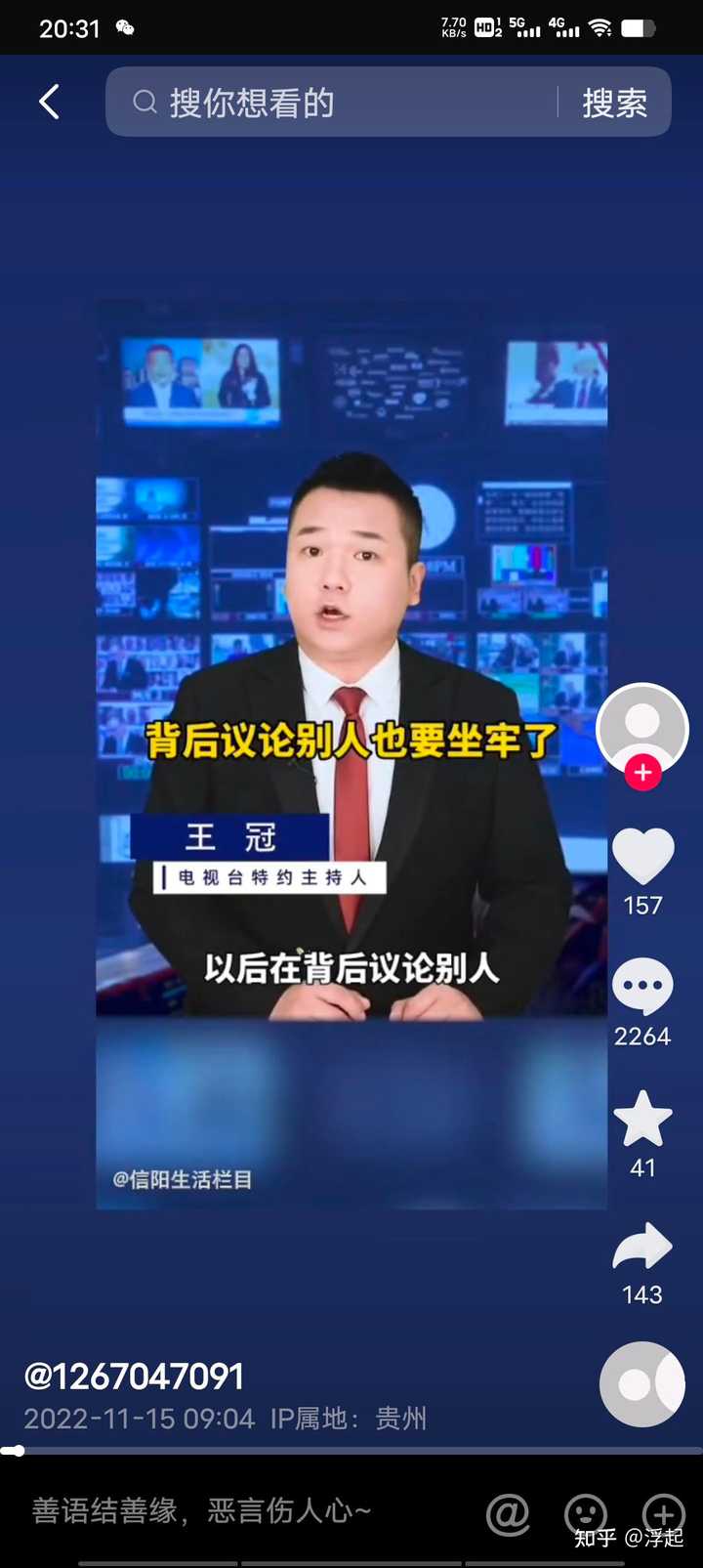Mention someone with the @ icon
Screen dimensions: 703x1568
508,1513
